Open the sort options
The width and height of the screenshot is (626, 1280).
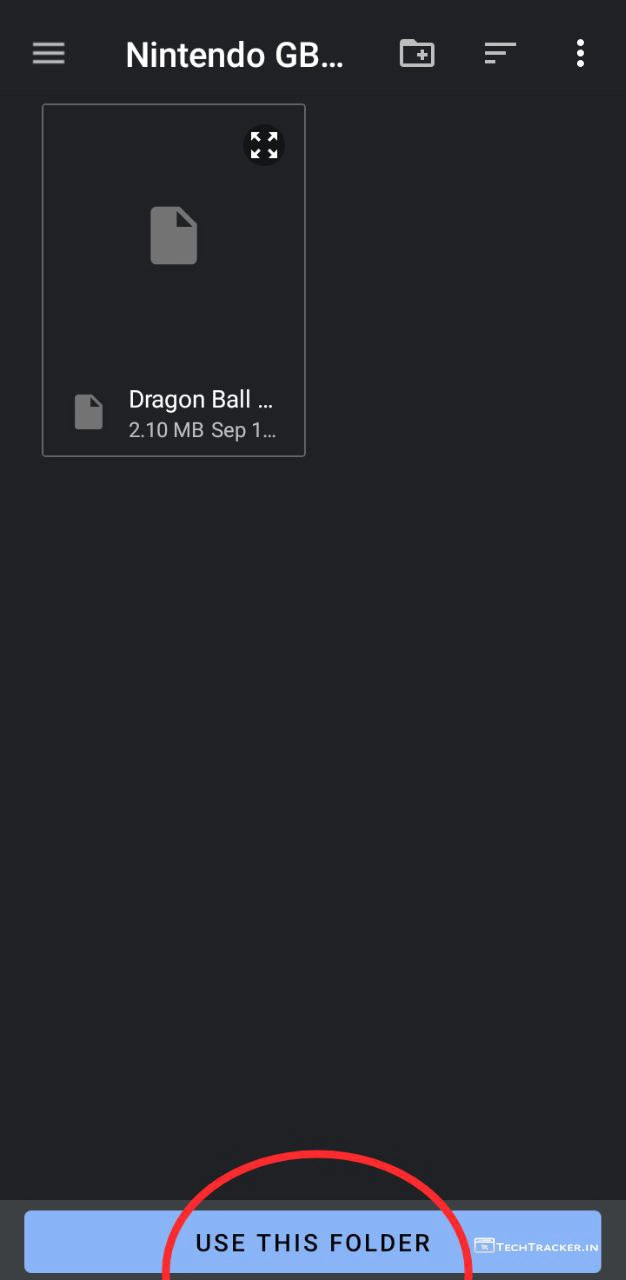500,54
